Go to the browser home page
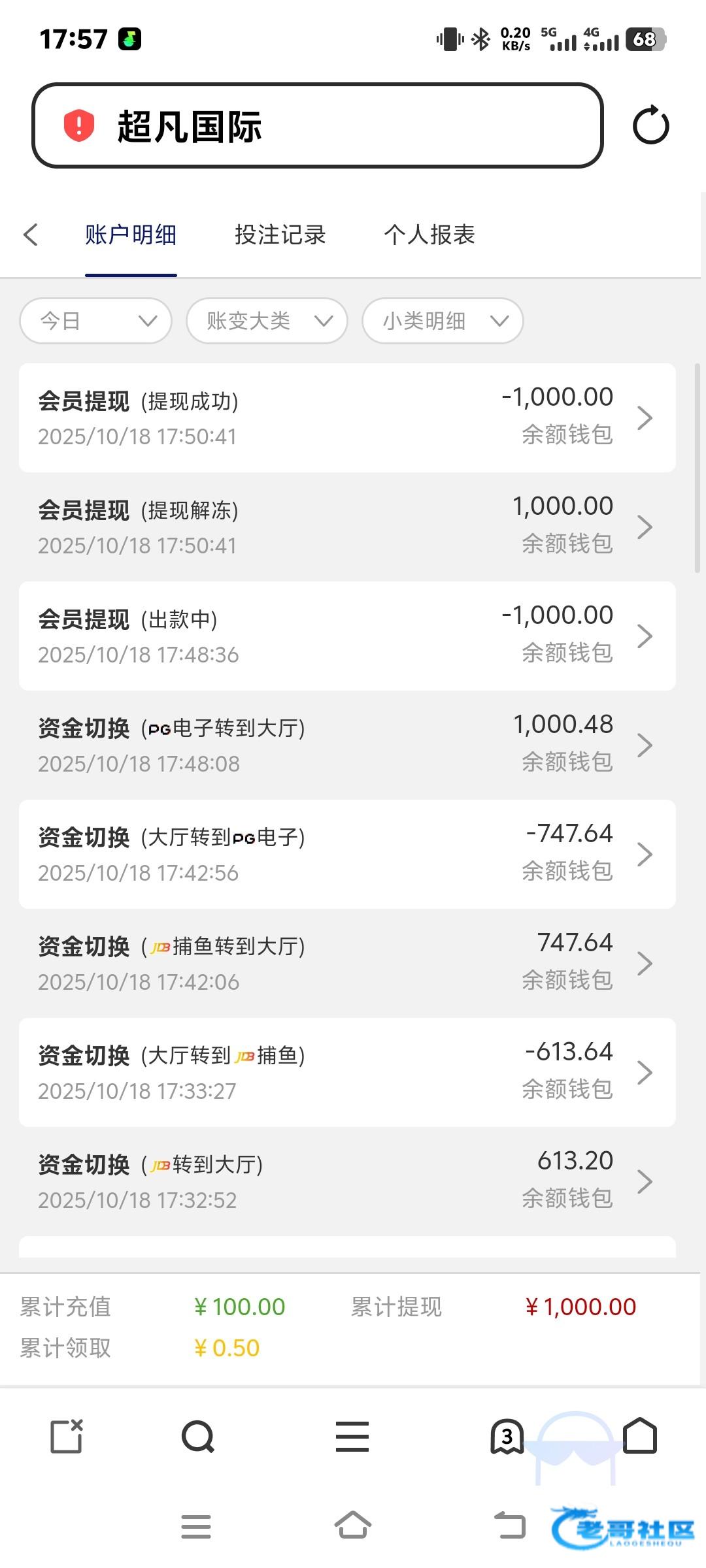Viewport: 706px width, 1568px height. (x=639, y=1437)
